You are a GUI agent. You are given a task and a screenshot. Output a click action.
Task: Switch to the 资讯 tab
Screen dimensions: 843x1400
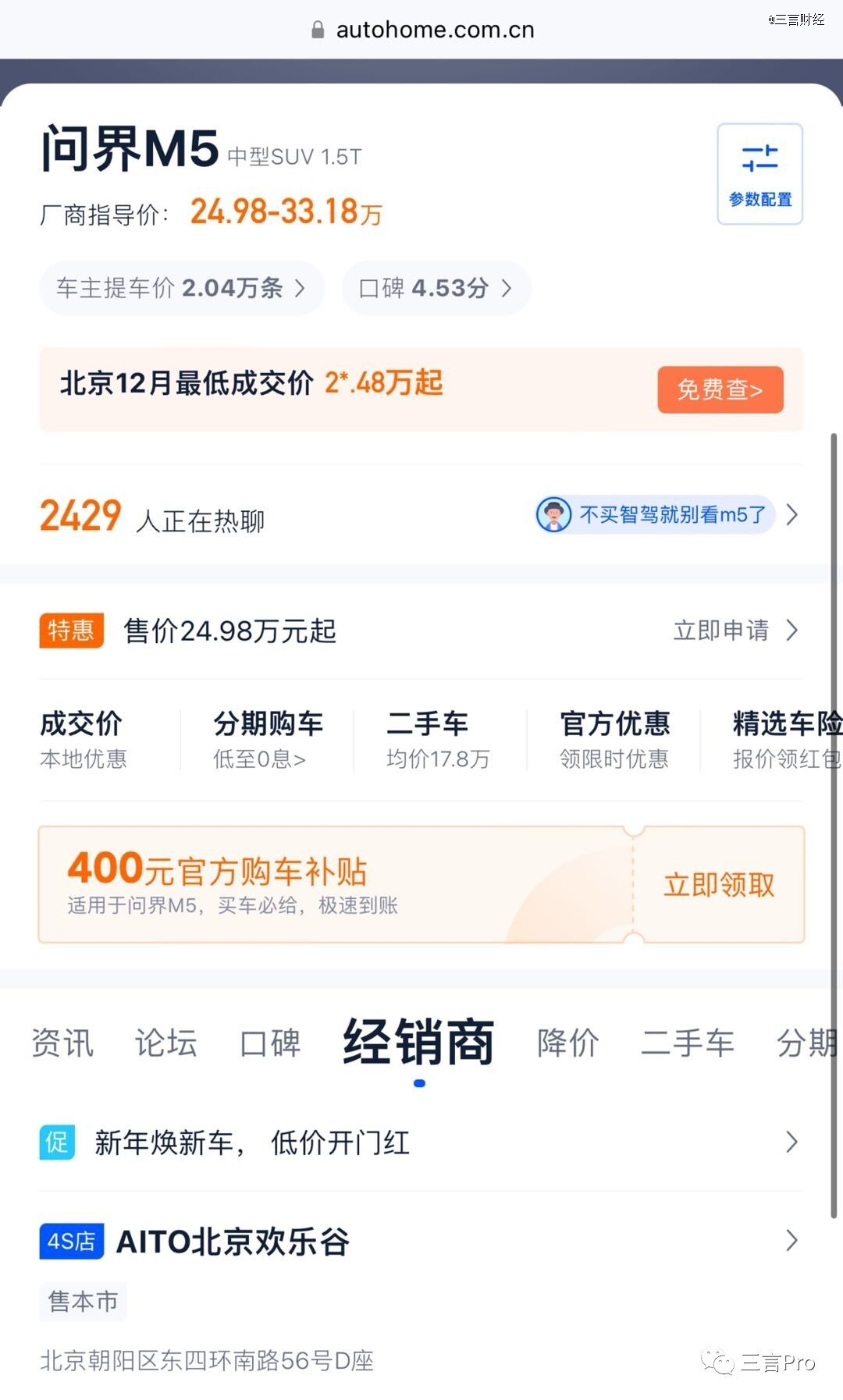pyautogui.click(x=62, y=1043)
